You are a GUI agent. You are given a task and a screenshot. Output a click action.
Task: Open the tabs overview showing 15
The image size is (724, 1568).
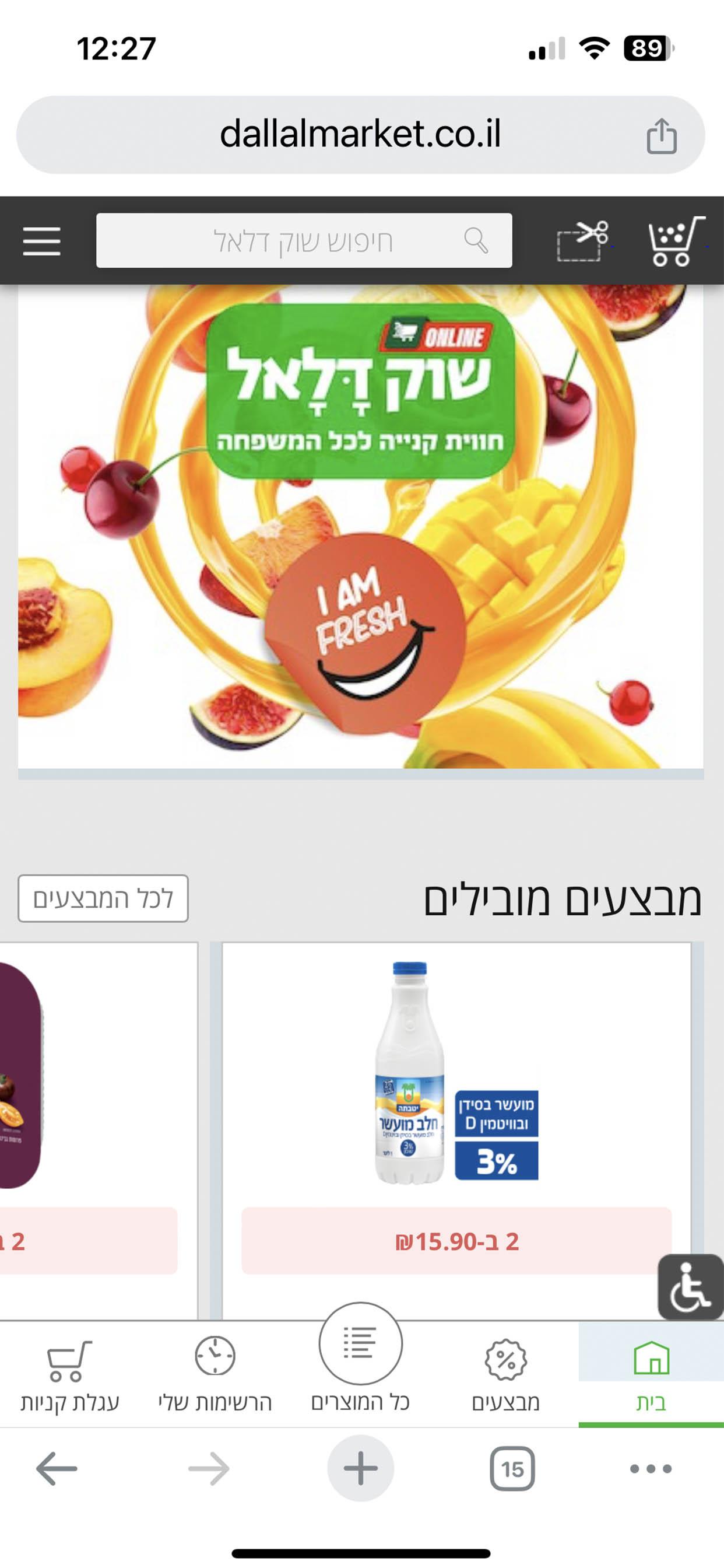point(512,1469)
